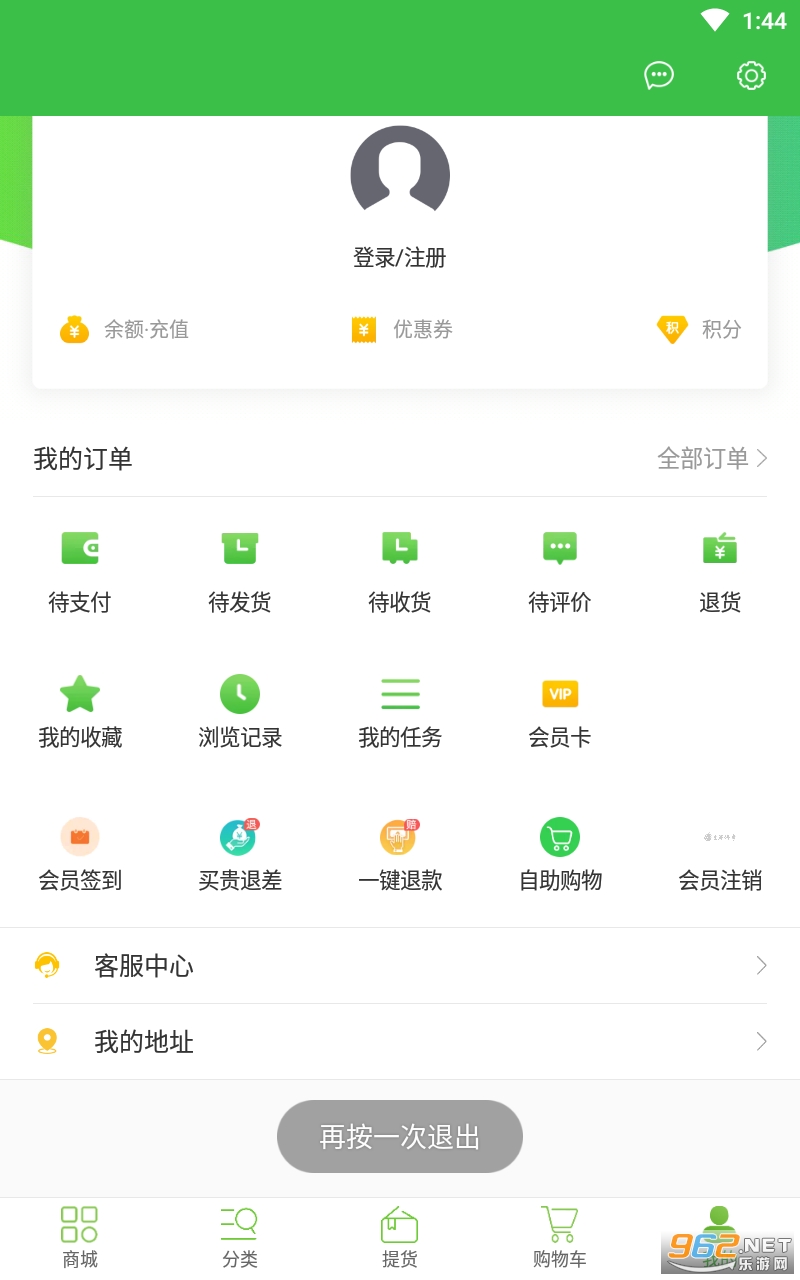The image size is (800, 1280).
Task: Open 待评价 orders awaiting review
Action: [x=560, y=570]
